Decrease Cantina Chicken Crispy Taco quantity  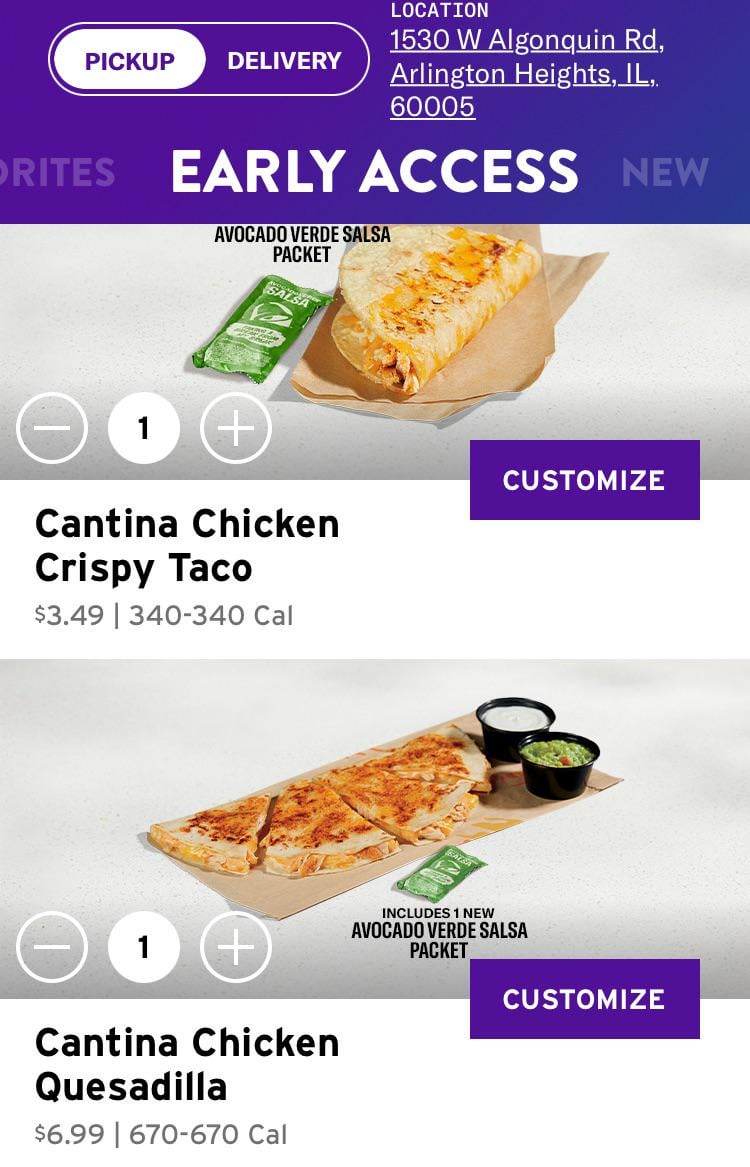52,428
